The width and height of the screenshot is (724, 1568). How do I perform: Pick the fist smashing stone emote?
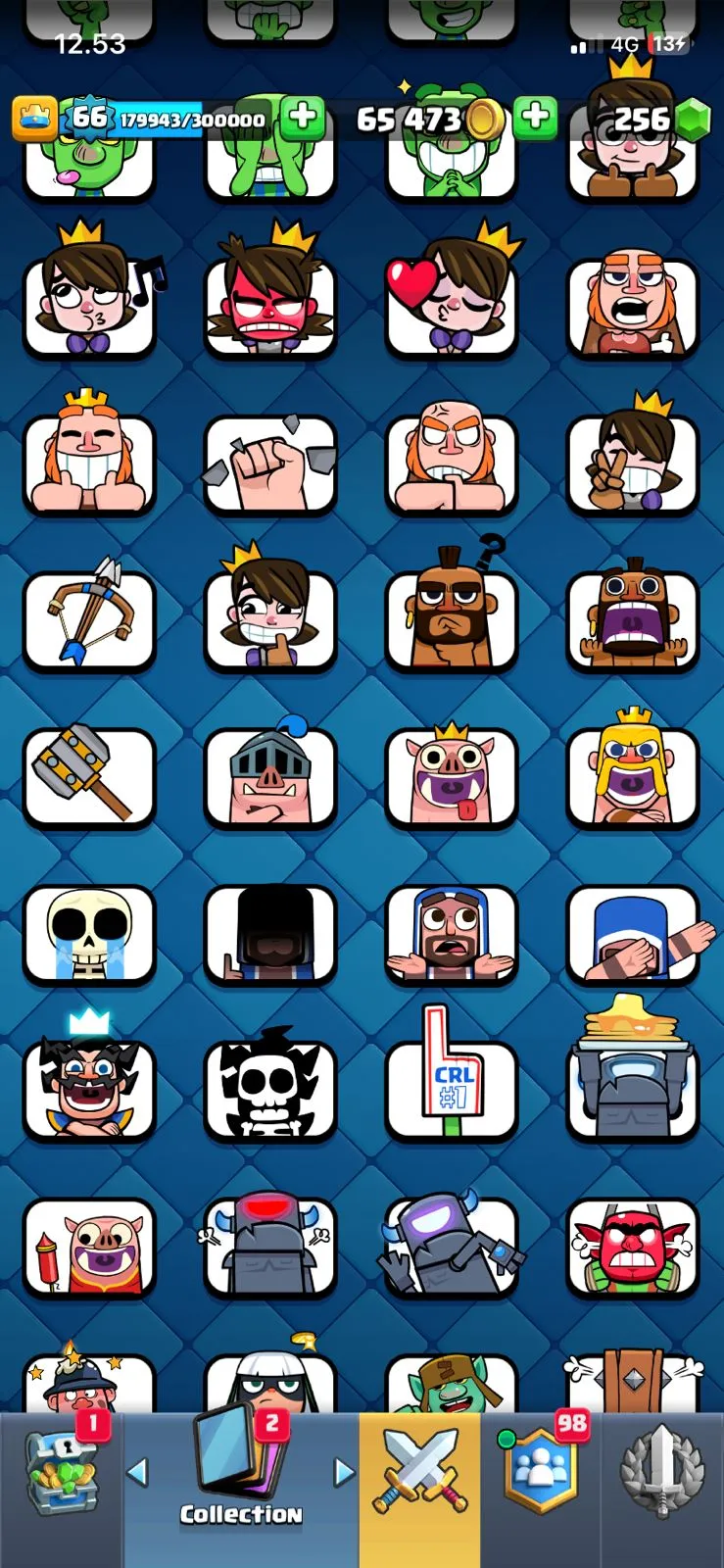(270, 463)
